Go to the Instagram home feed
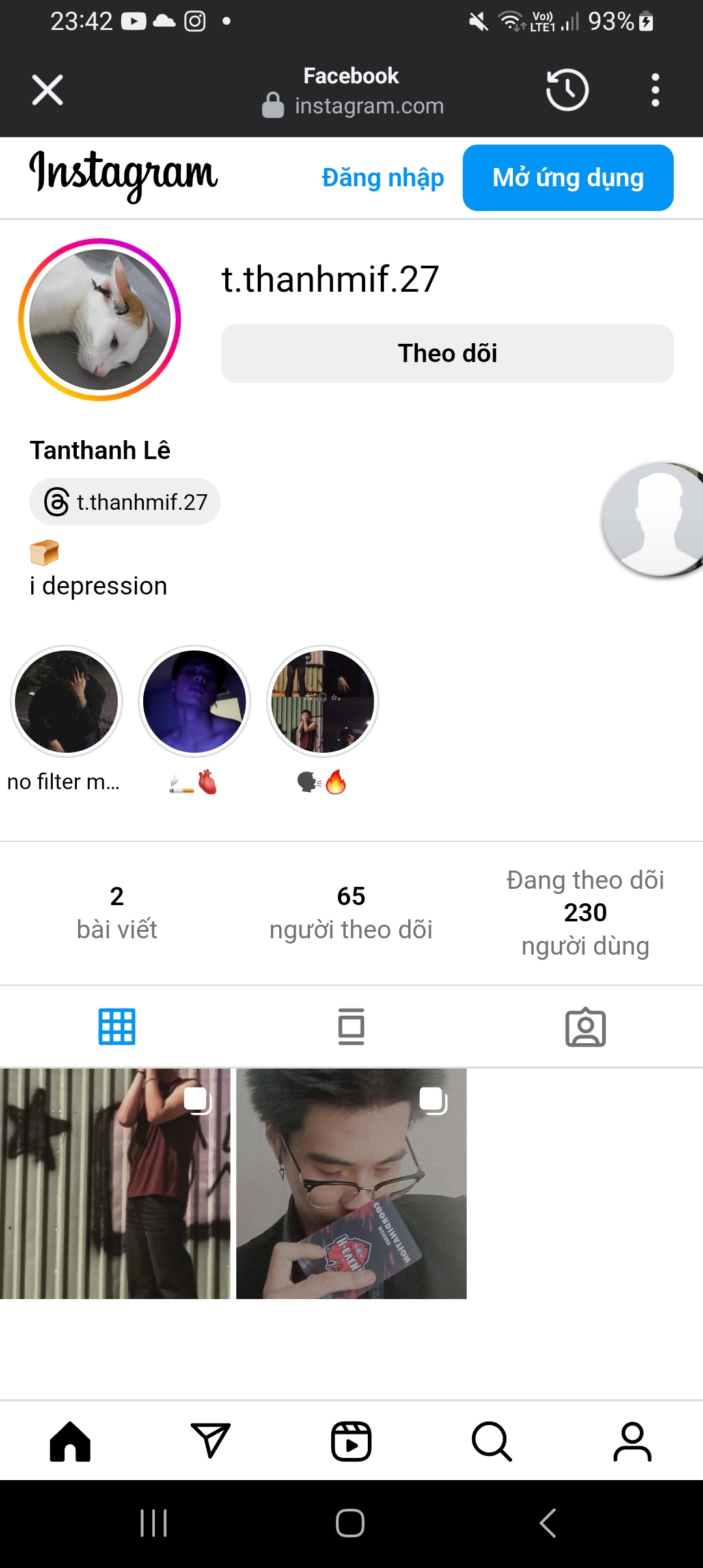 (x=70, y=1442)
